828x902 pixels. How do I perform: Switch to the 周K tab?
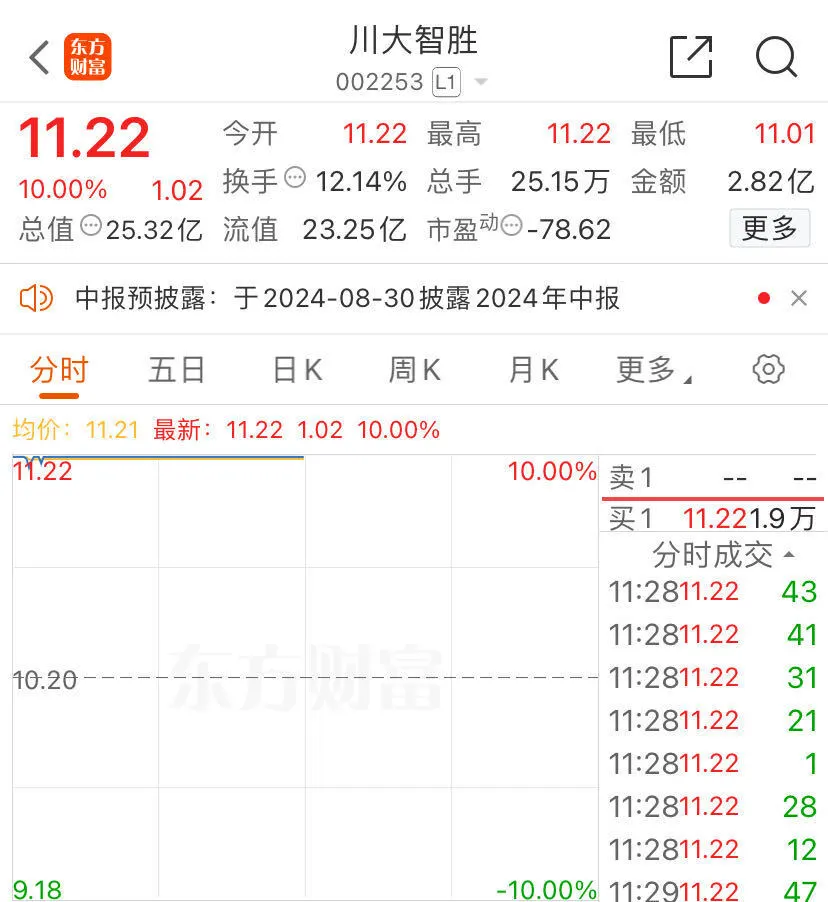coord(413,369)
